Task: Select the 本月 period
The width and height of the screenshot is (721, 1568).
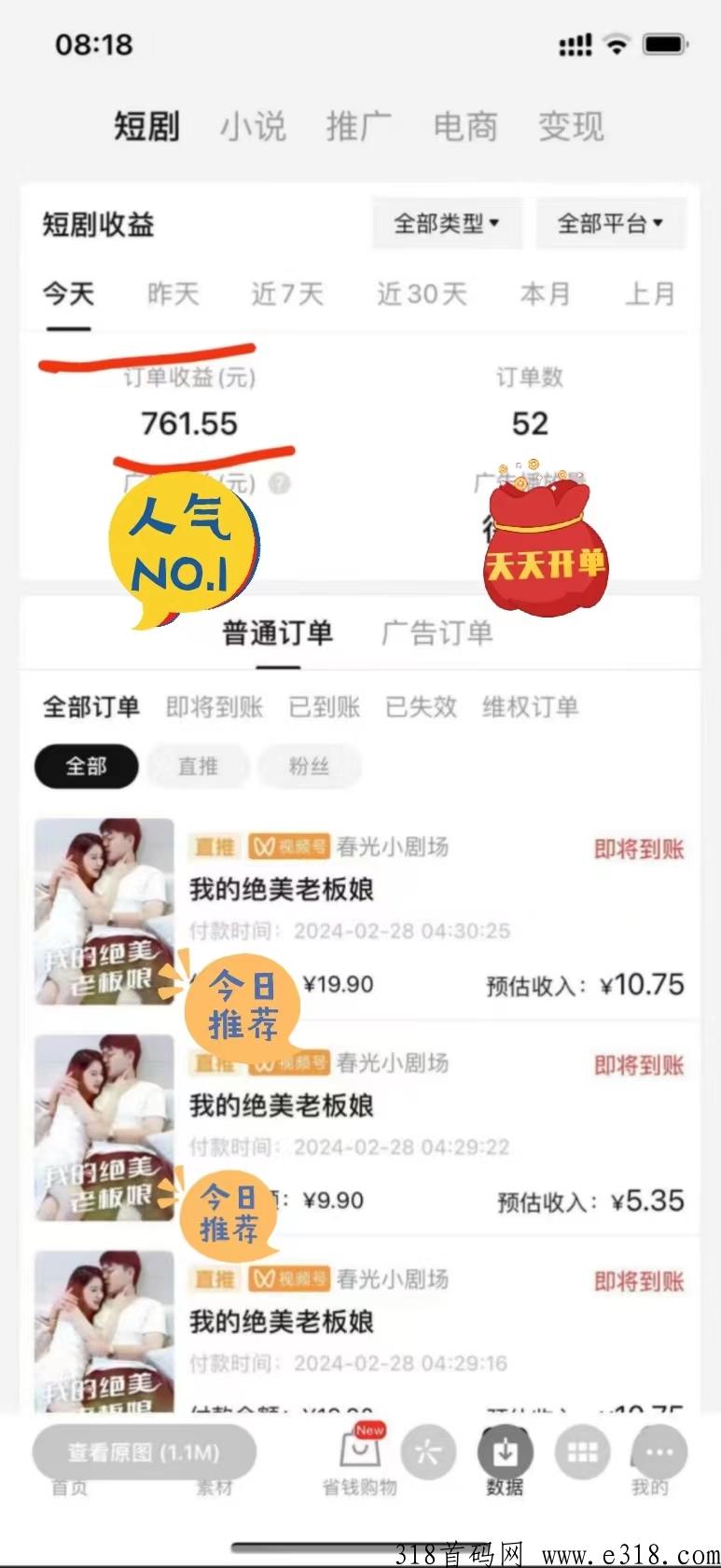Action: (545, 295)
